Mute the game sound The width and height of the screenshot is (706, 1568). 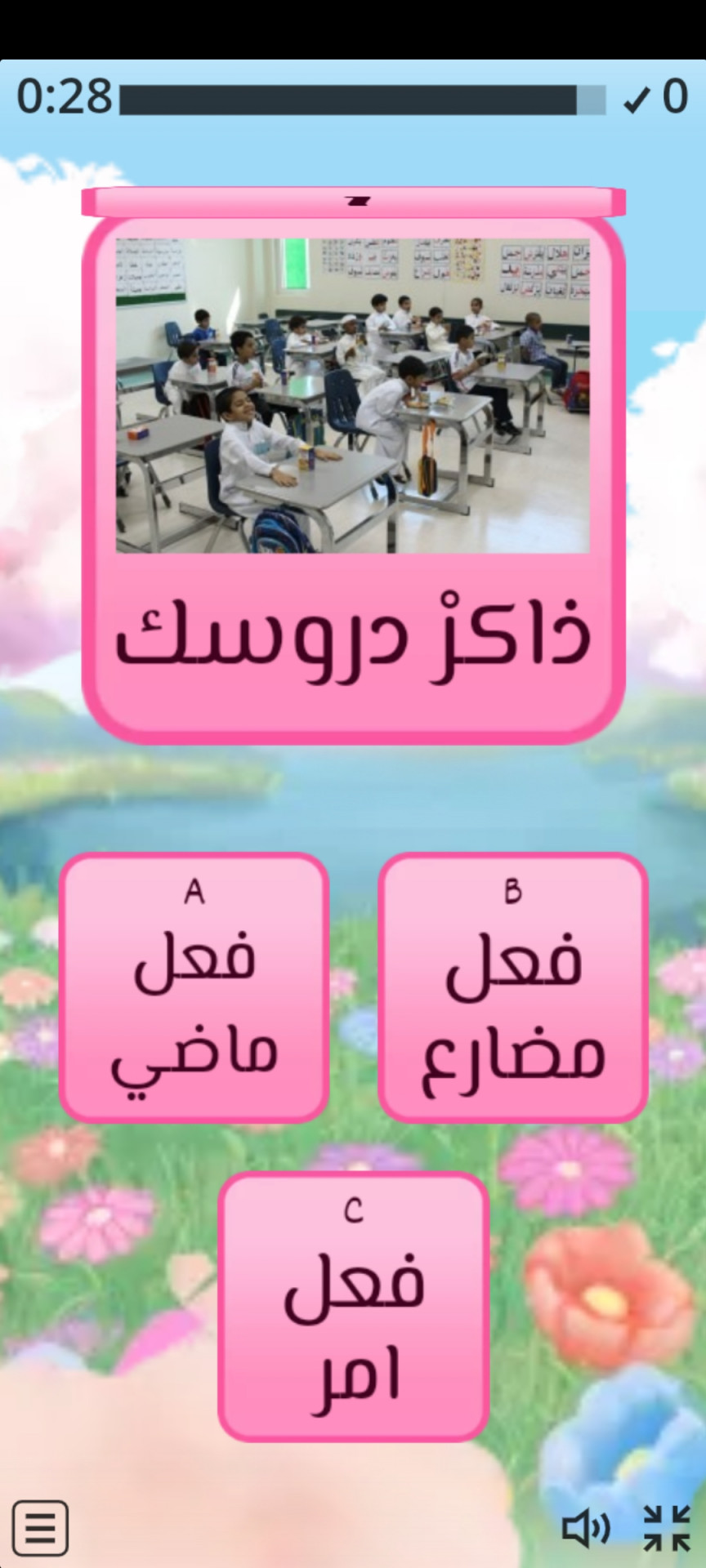click(x=586, y=1527)
